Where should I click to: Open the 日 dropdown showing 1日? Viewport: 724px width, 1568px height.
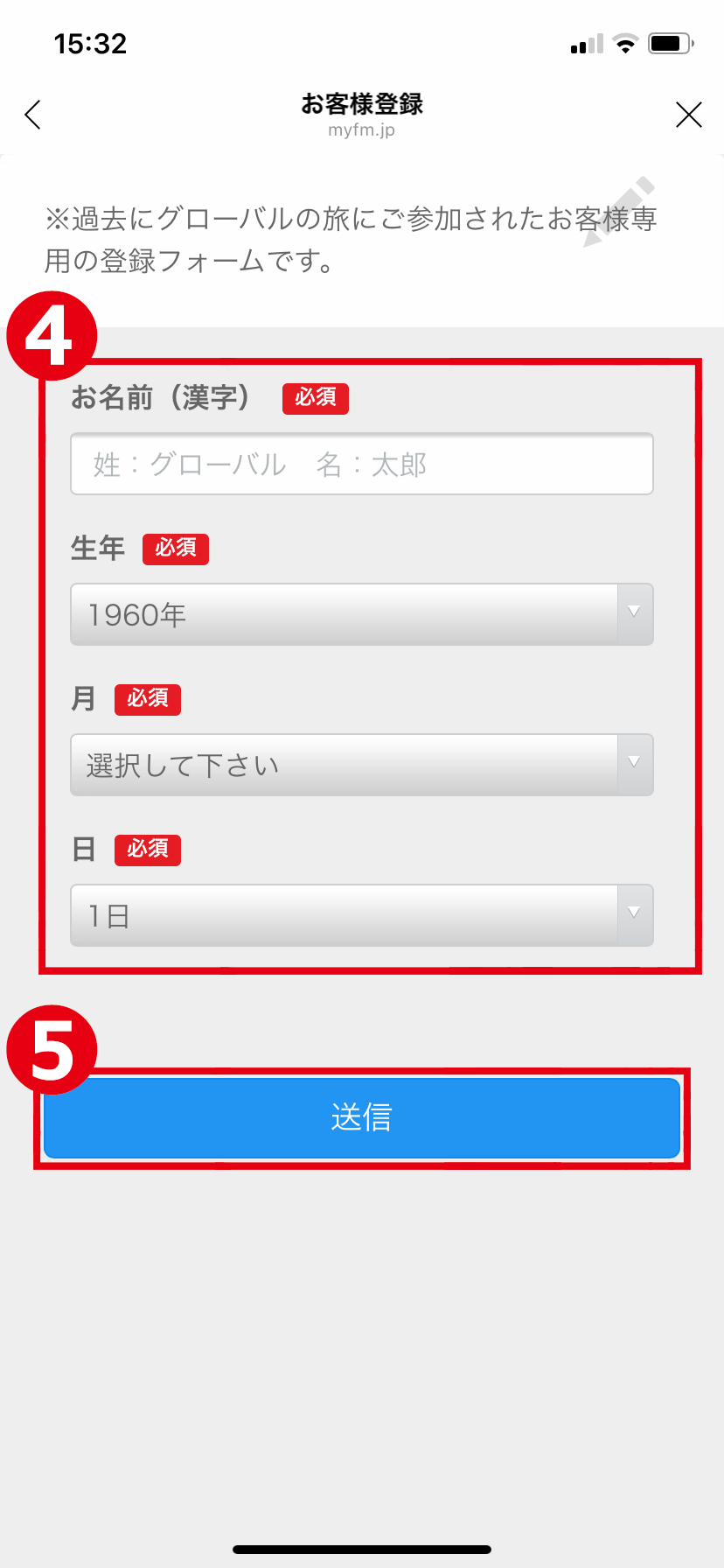point(361,915)
